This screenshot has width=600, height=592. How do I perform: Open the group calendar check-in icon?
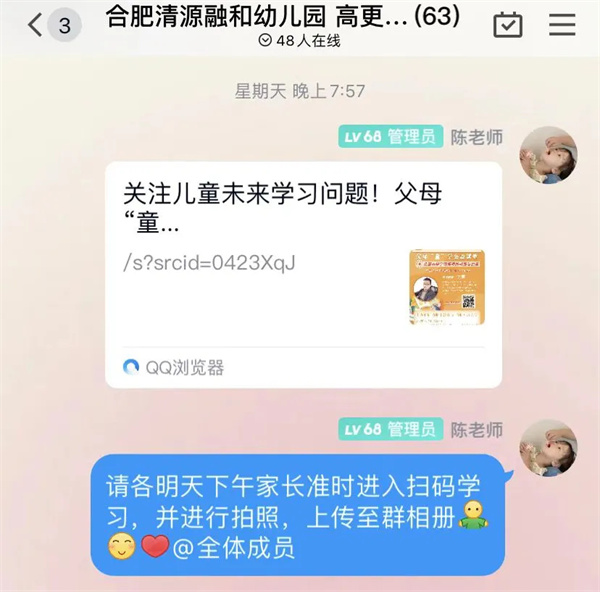point(508,25)
